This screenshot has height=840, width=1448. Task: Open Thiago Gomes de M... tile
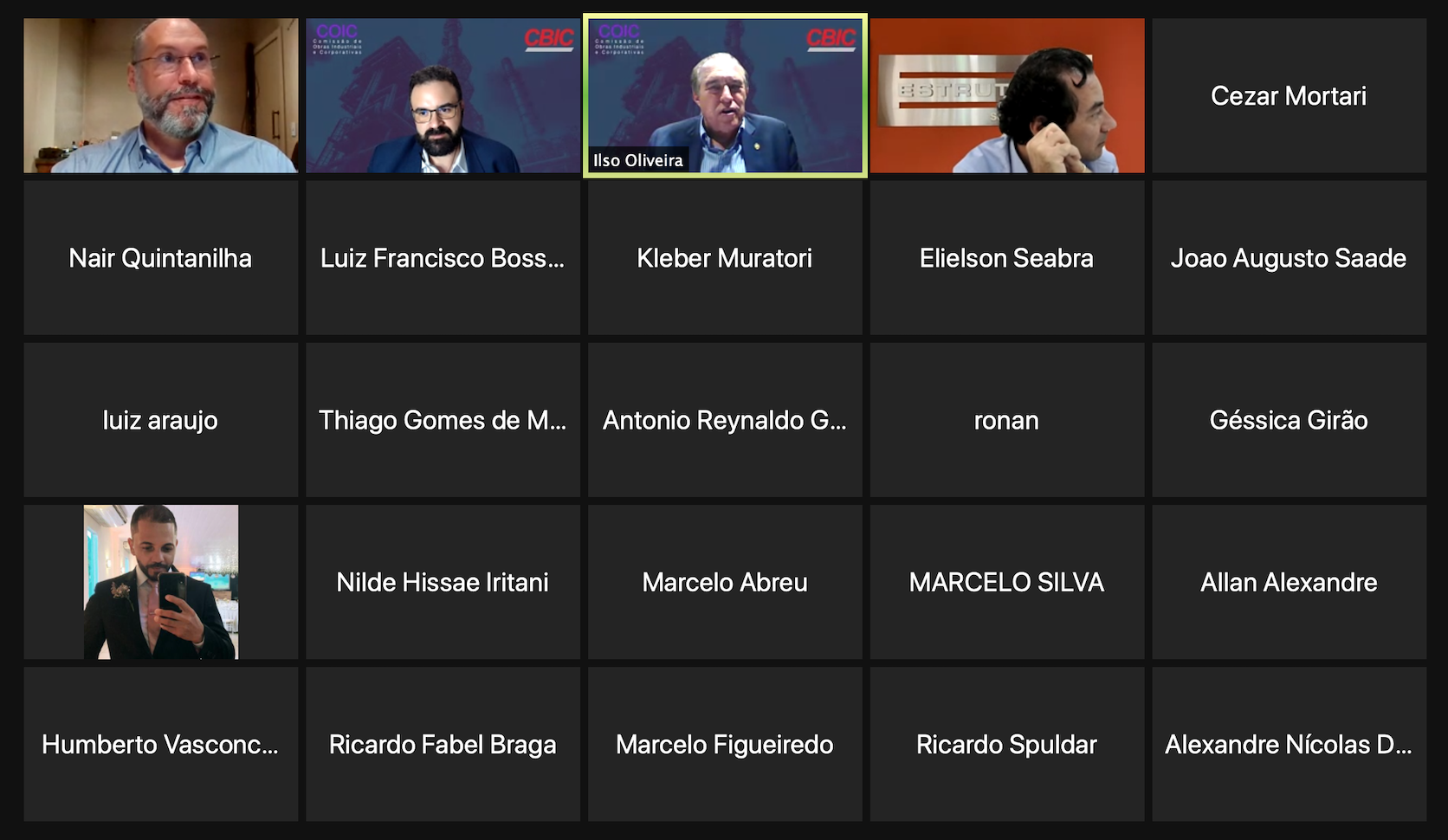click(x=443, y=420)
